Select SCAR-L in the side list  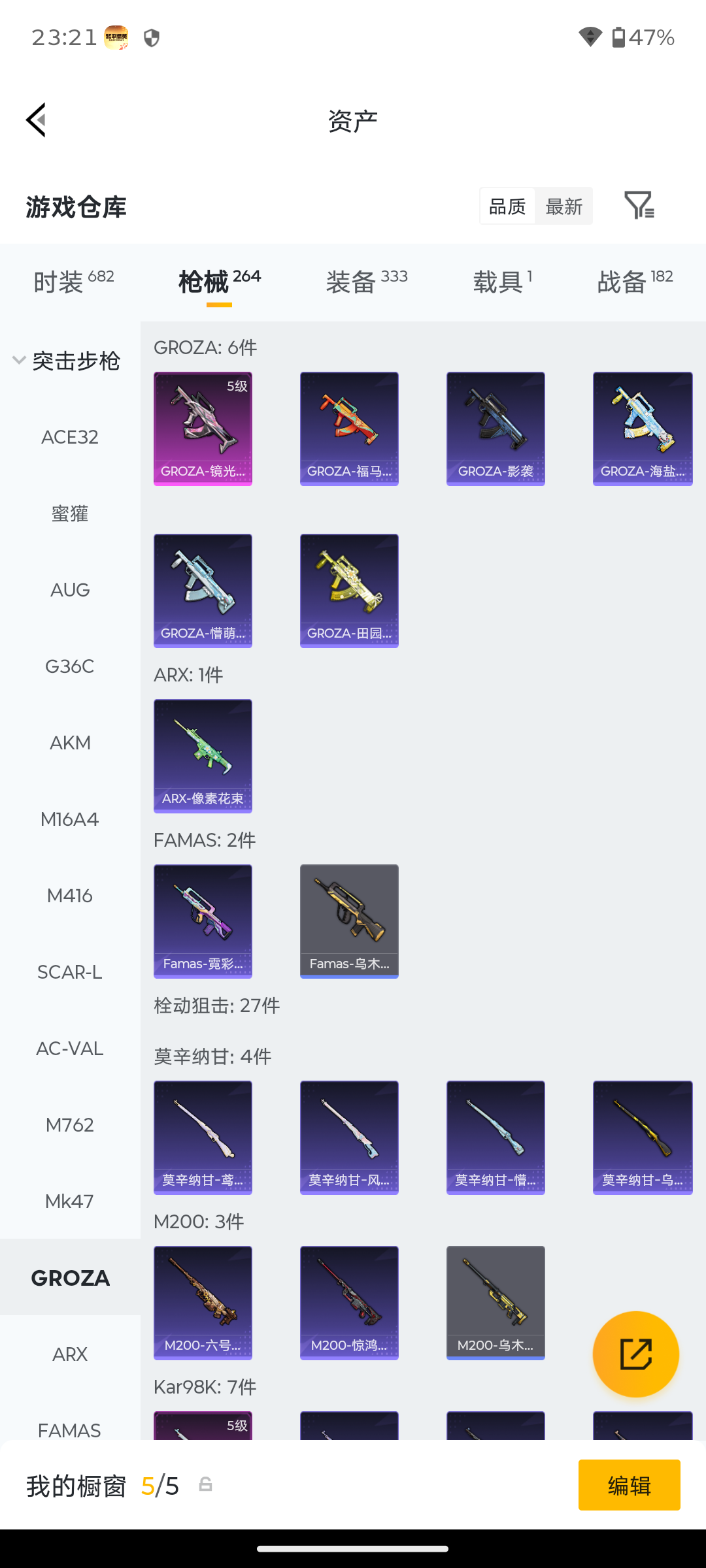[70, 972]
